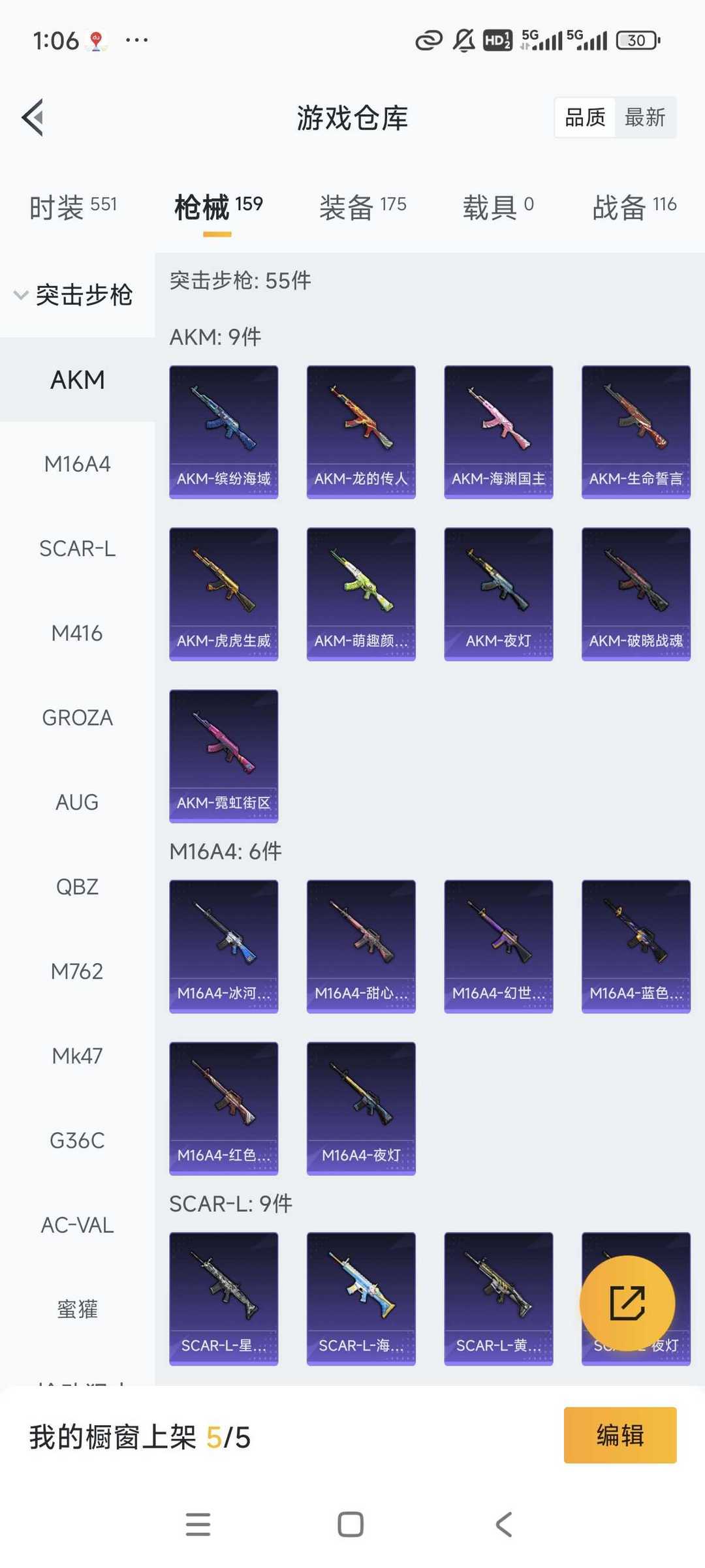
Task: Sort items by 最新
Action: coord(645,117)
